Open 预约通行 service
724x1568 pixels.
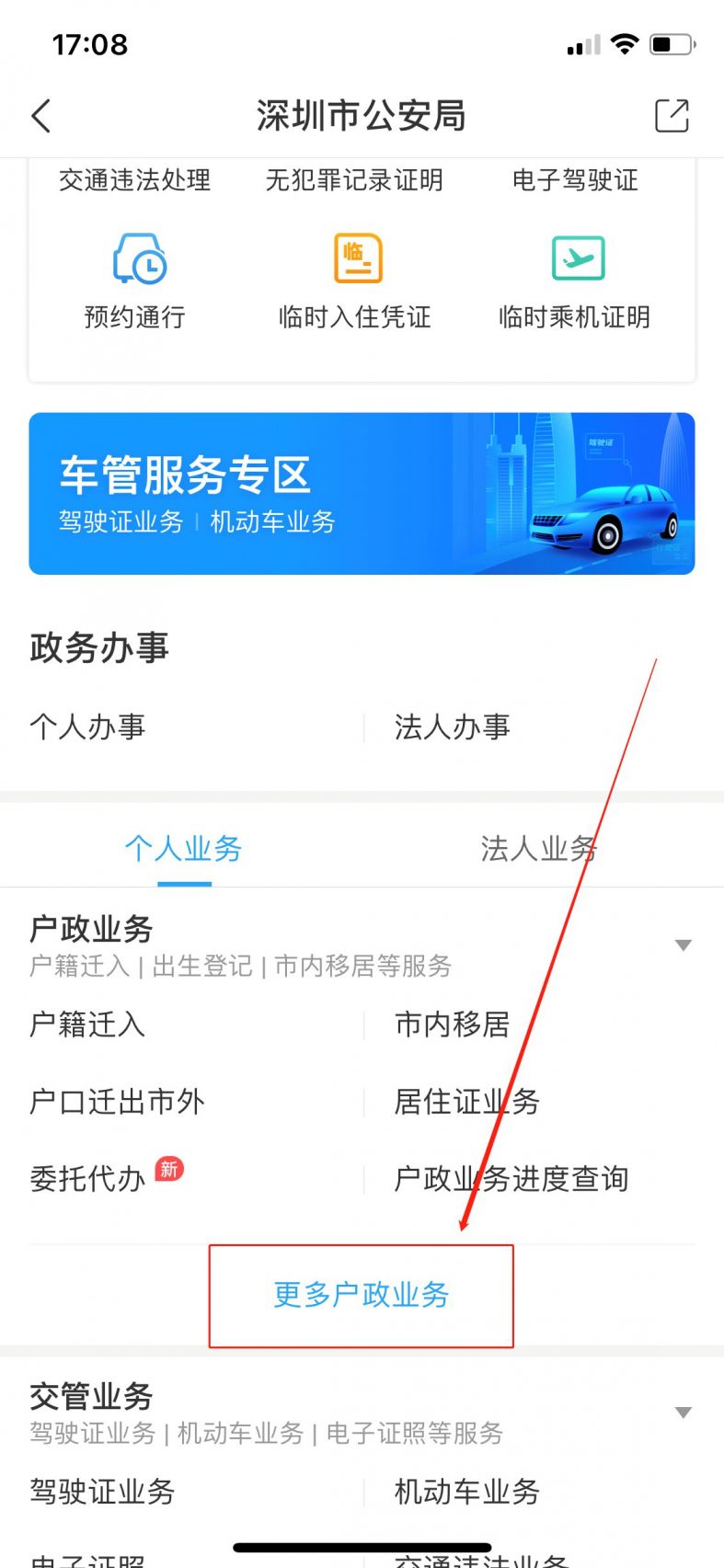[x=136, y=280]
